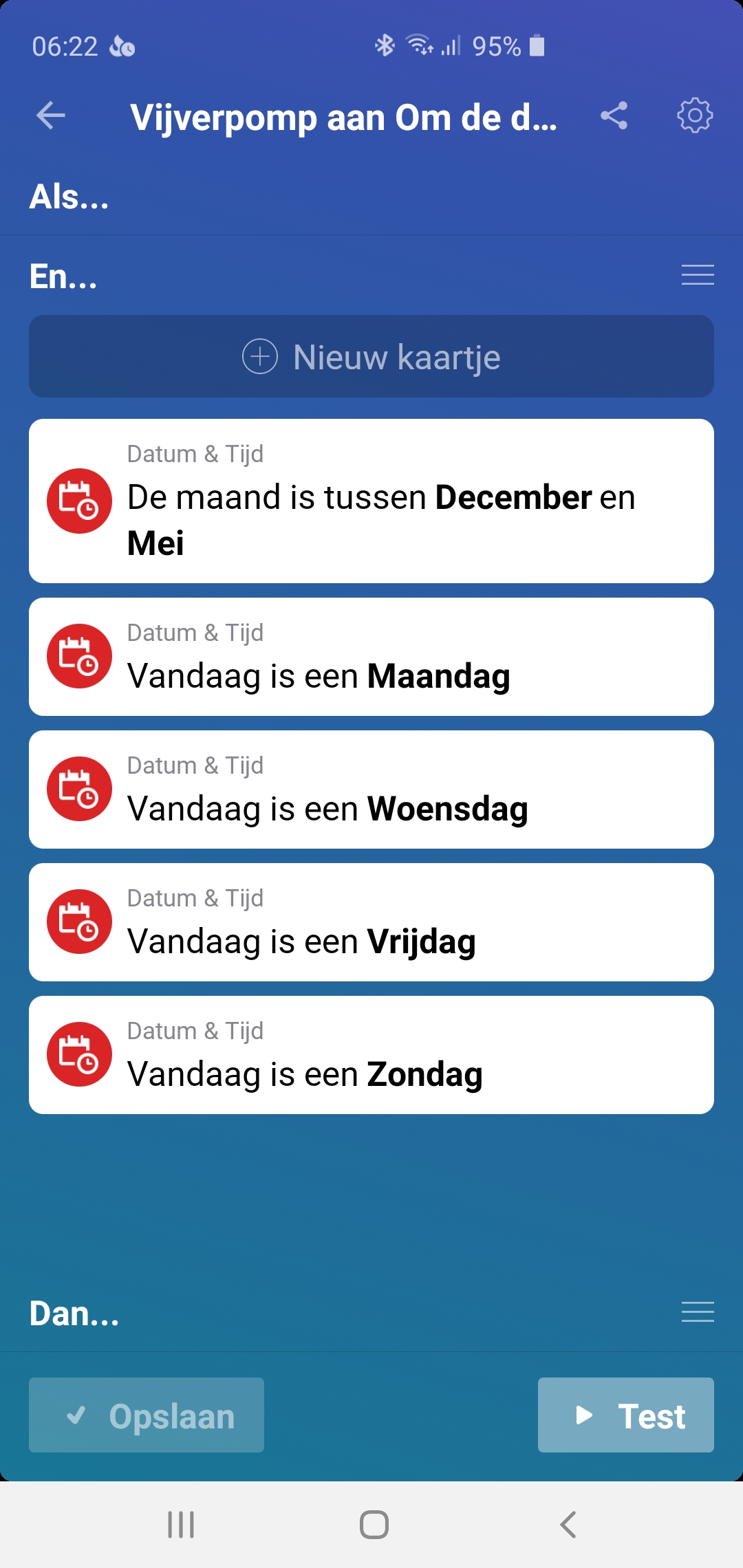Open the menu for the En... section
The width and height of the screenshot is (743, 1568).
pyautogui.click(x=698, y=275)
